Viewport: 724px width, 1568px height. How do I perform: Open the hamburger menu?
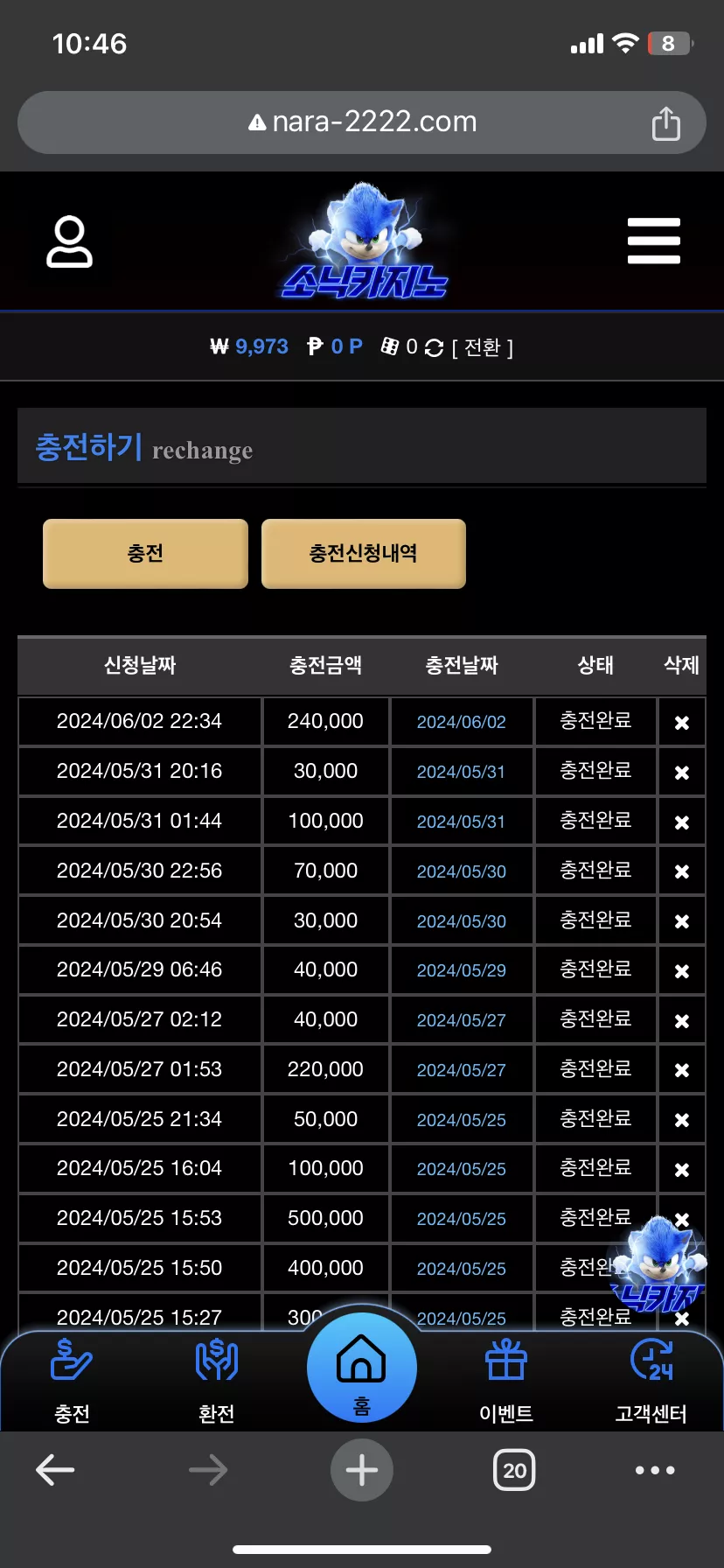point(654,241)
